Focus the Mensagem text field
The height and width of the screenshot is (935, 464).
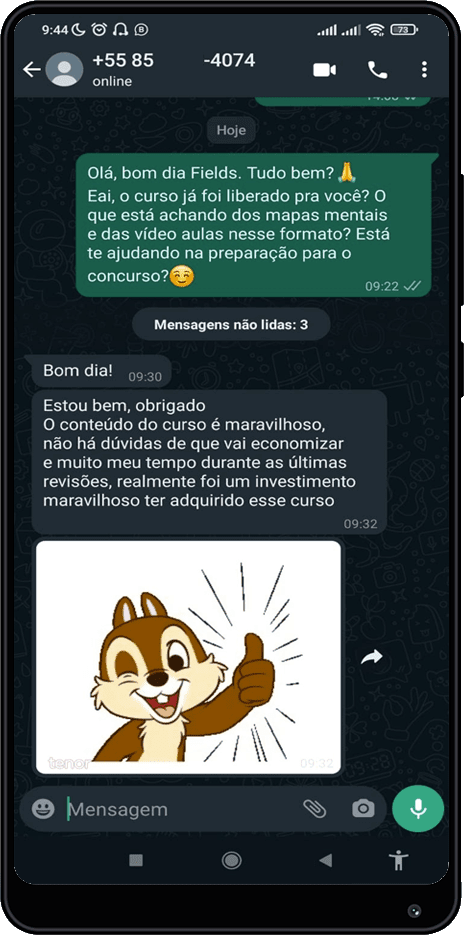(x=179, y=809)
